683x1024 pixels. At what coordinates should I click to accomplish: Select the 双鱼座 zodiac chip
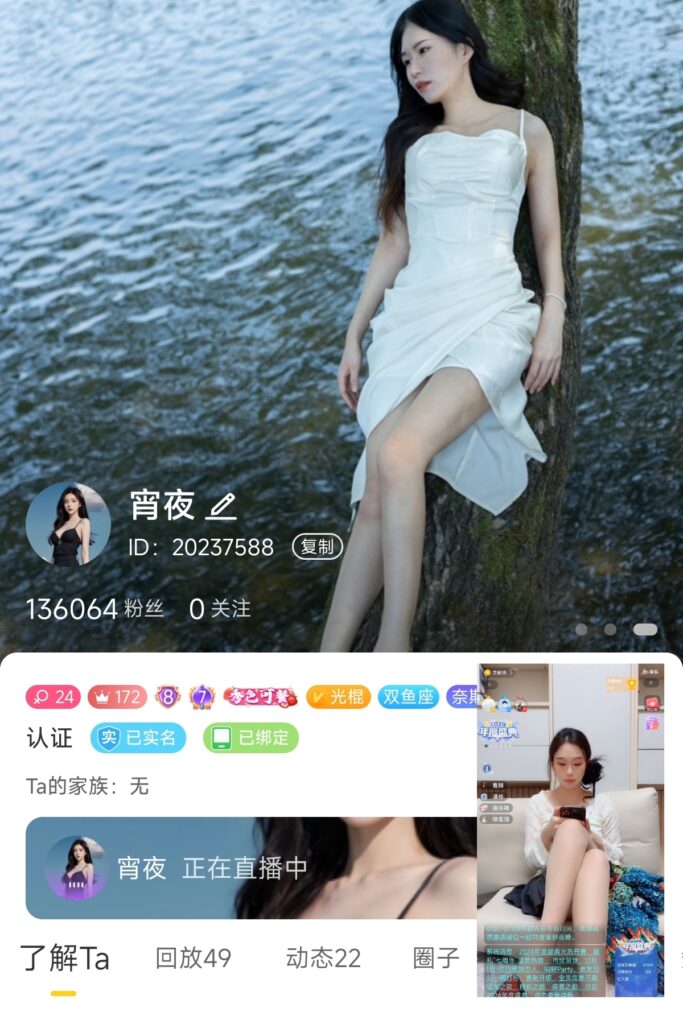pos(408,696)
